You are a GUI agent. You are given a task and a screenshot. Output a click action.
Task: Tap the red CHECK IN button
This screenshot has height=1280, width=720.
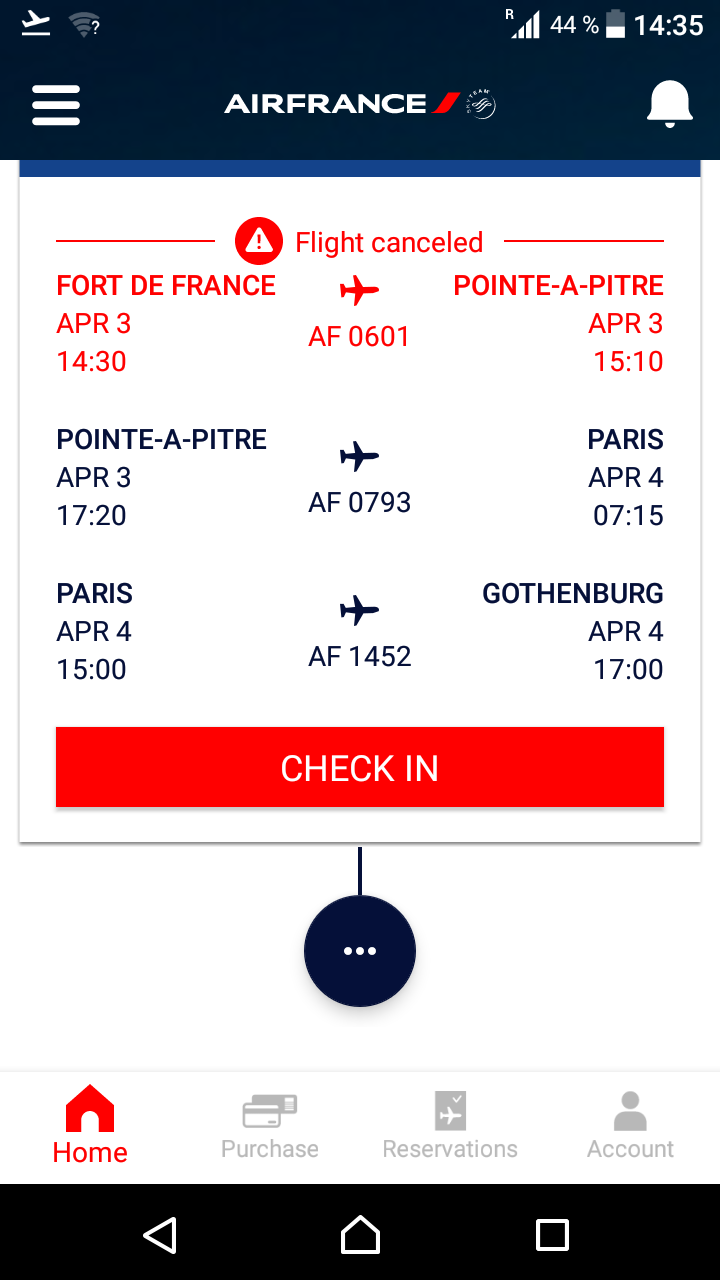pos(360,767)
